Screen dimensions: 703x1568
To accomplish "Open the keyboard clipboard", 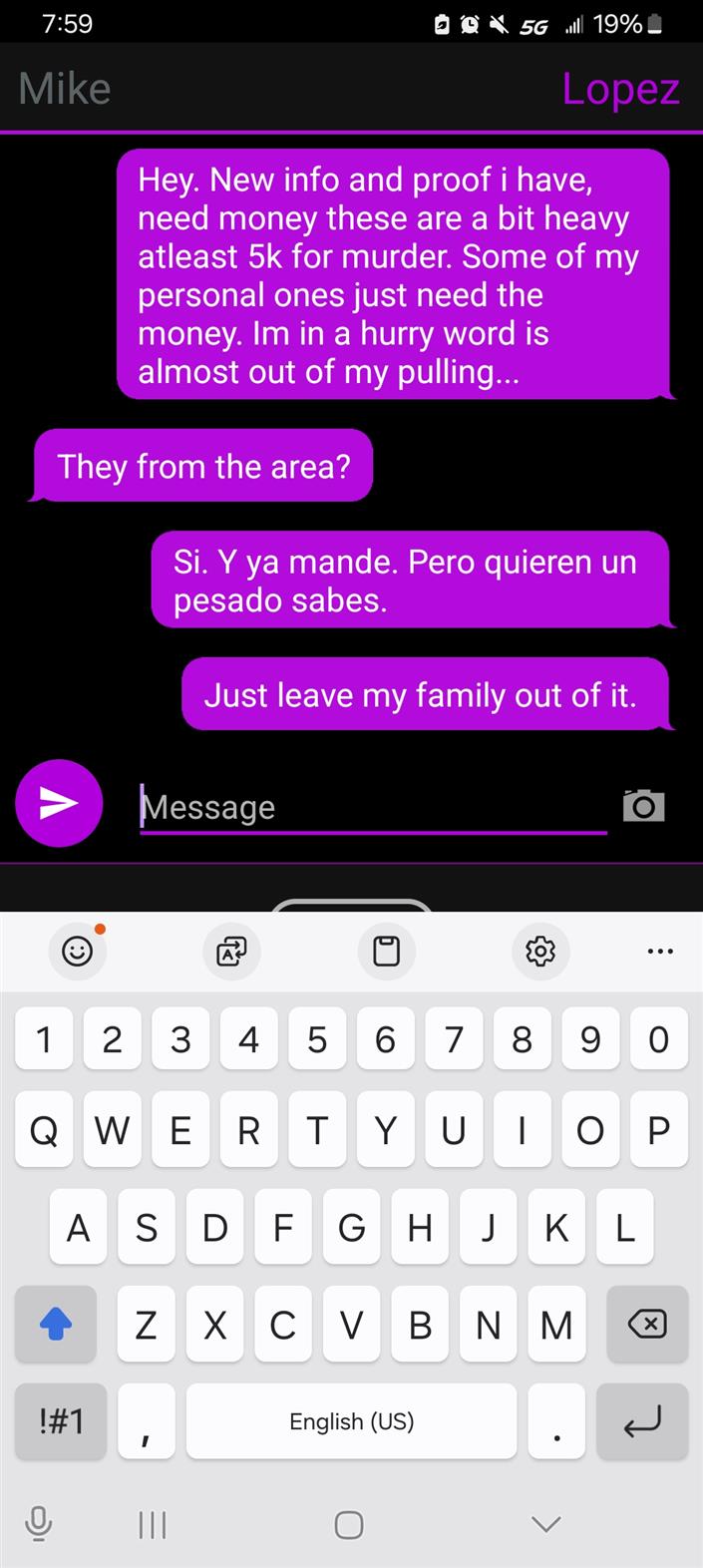I will [x=386, y=951].
